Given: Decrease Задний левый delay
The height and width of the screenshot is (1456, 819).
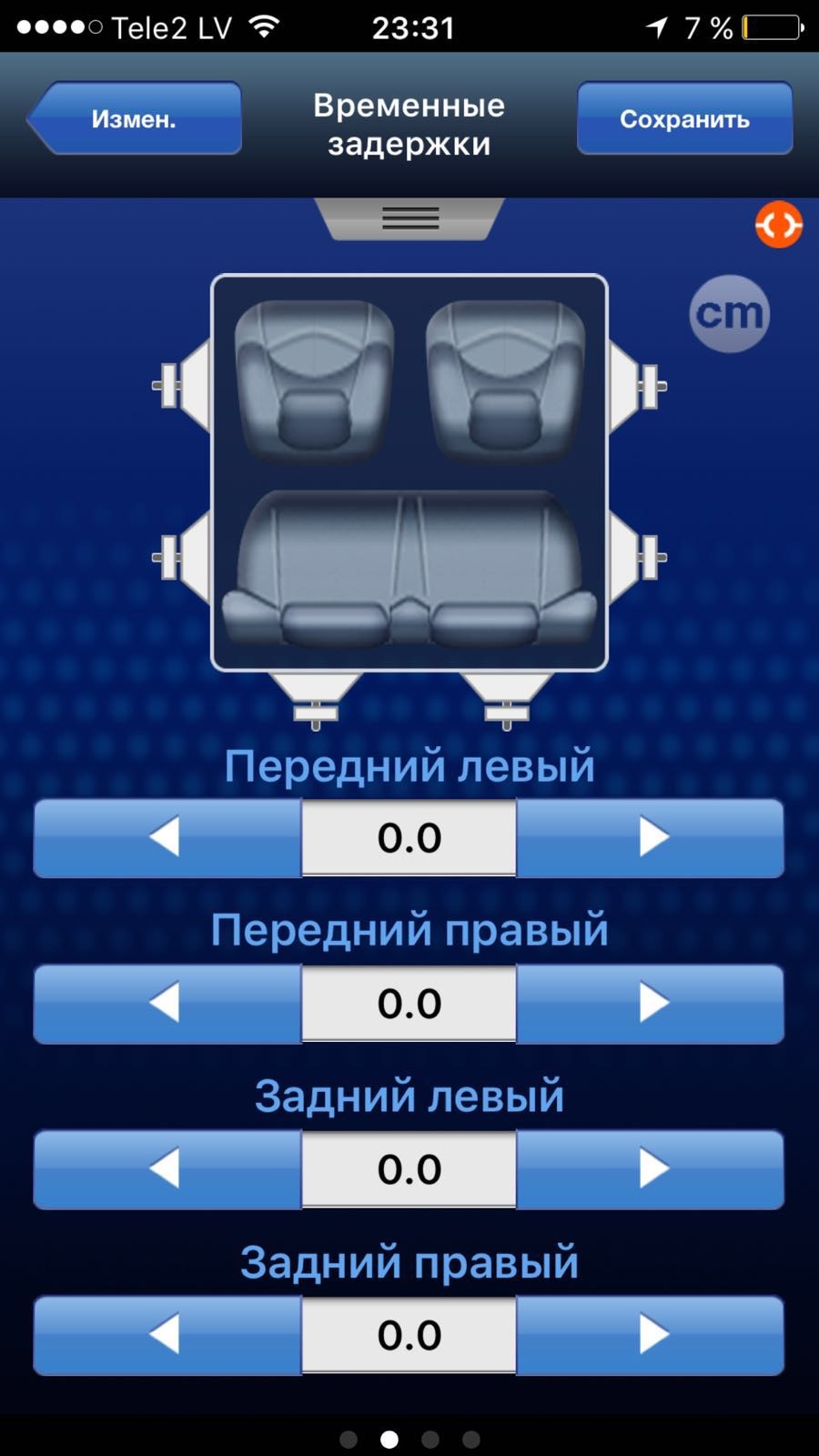Looking at the screenshot, I should 167,1169.
